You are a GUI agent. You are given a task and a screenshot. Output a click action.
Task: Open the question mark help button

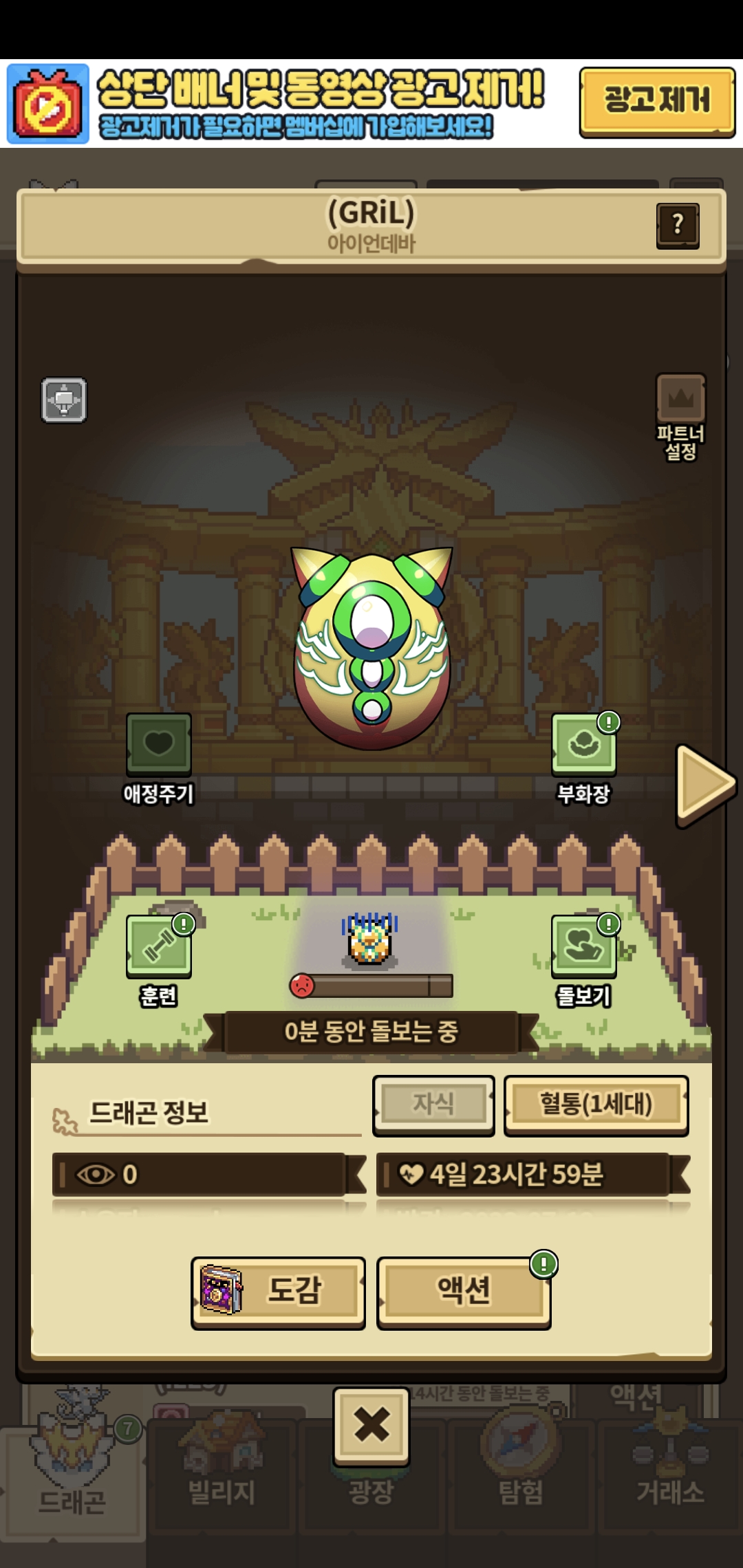[678, 225]
